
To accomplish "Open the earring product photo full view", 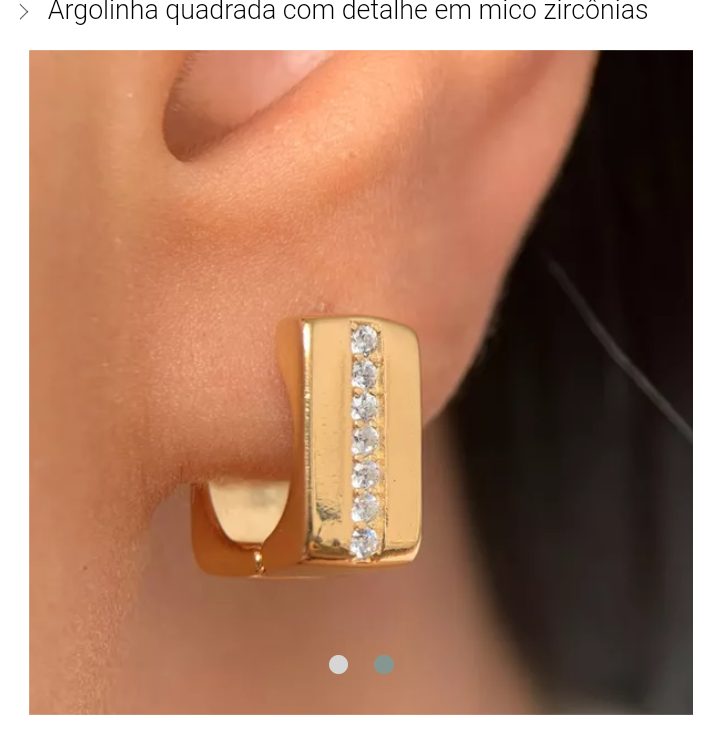I will point(360,380).
